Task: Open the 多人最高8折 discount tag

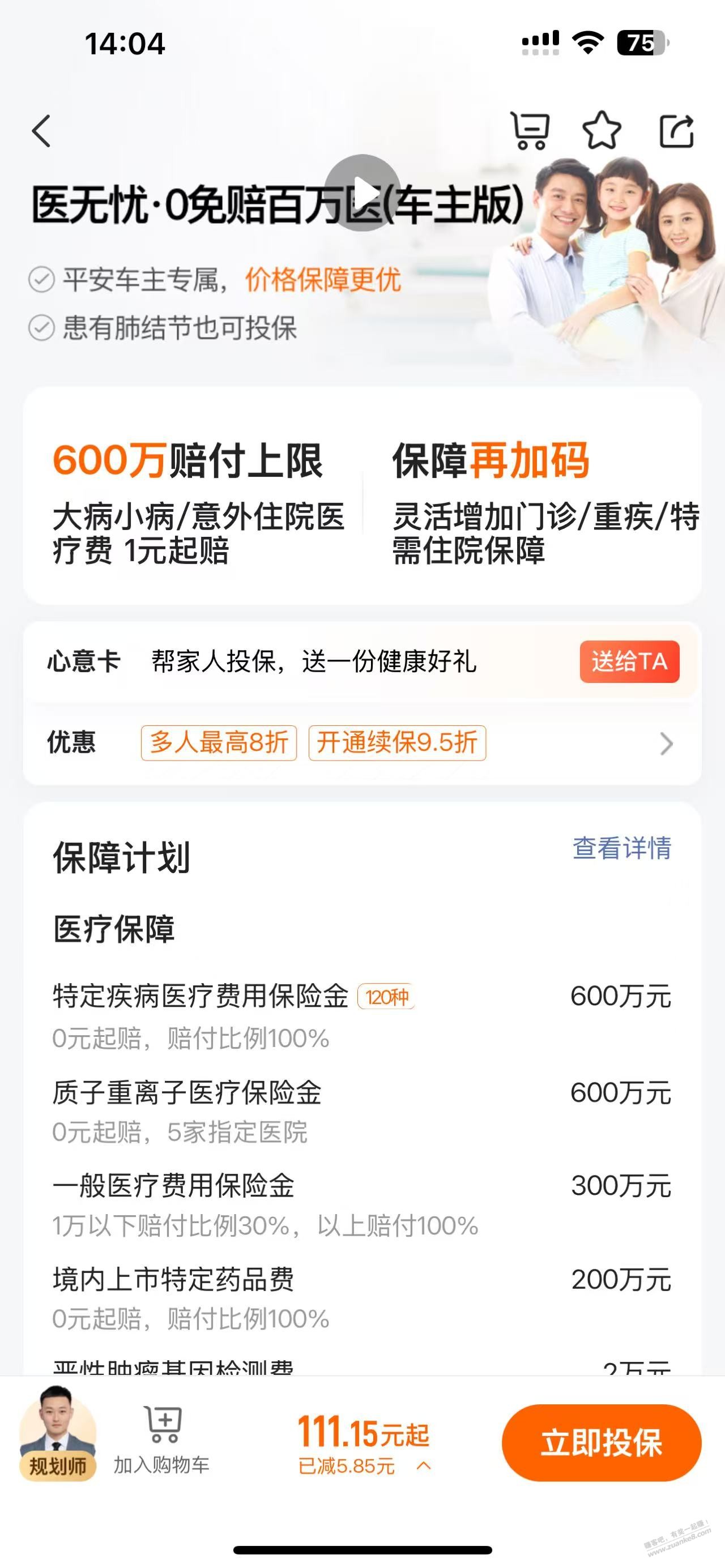Action: coord(219,742)
